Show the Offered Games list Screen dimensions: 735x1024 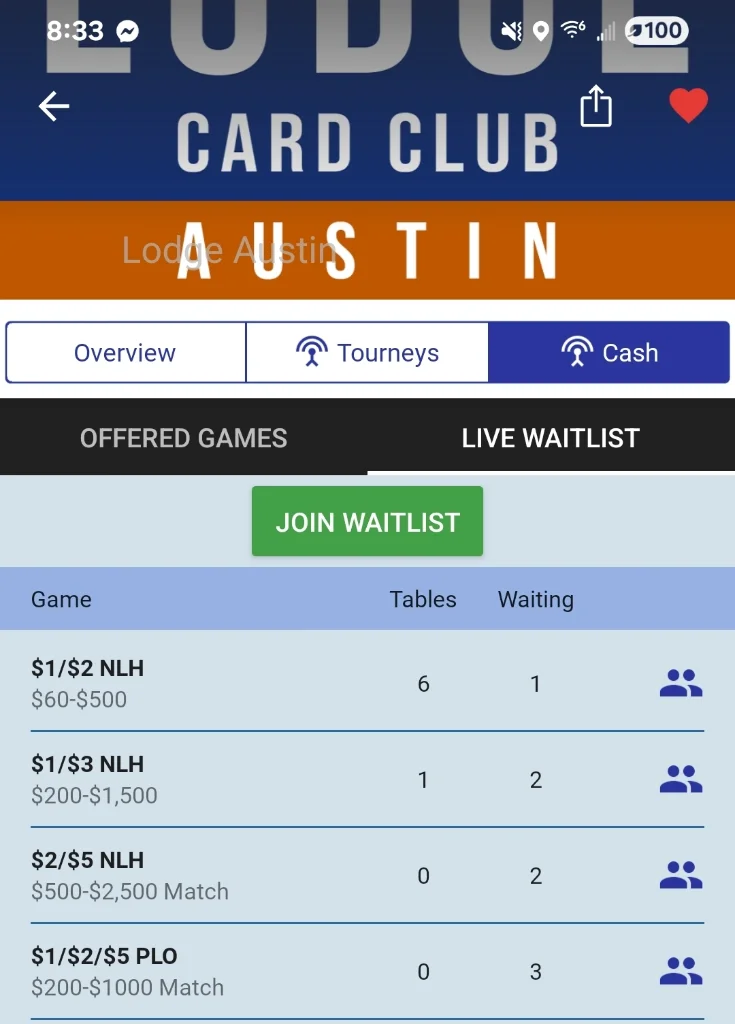coord(184,438)
